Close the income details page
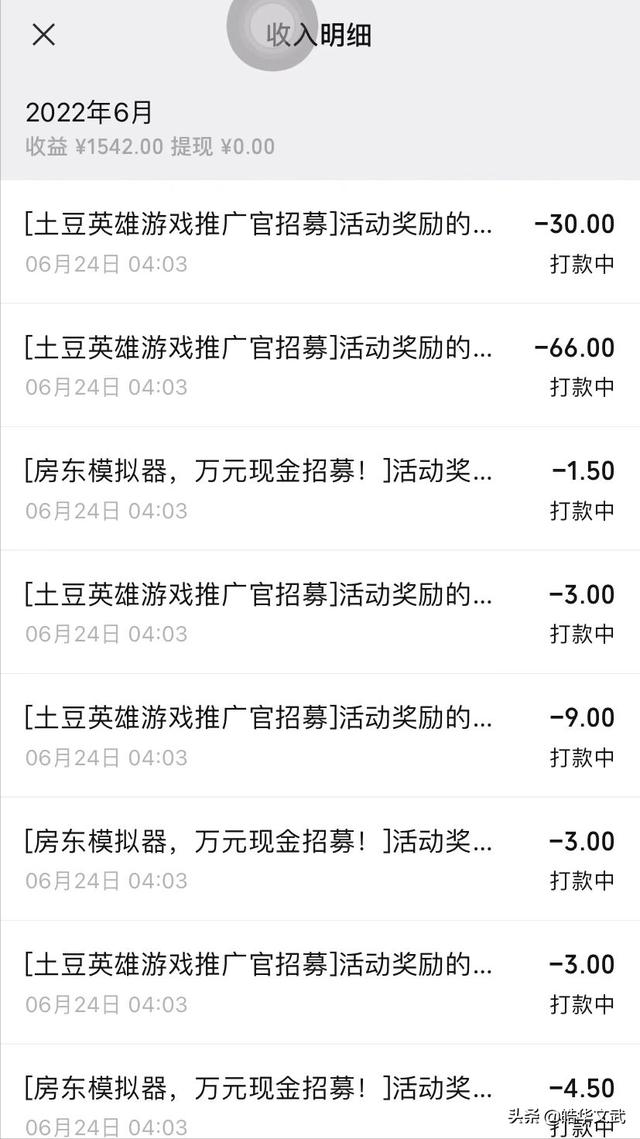640x1139 pixels. click(43, 35)
